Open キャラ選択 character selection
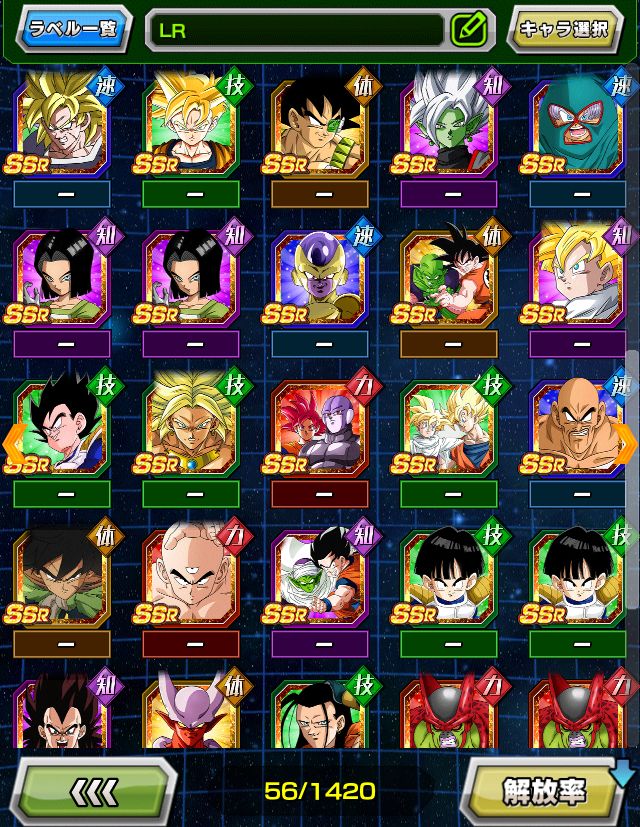 [564, 29]
